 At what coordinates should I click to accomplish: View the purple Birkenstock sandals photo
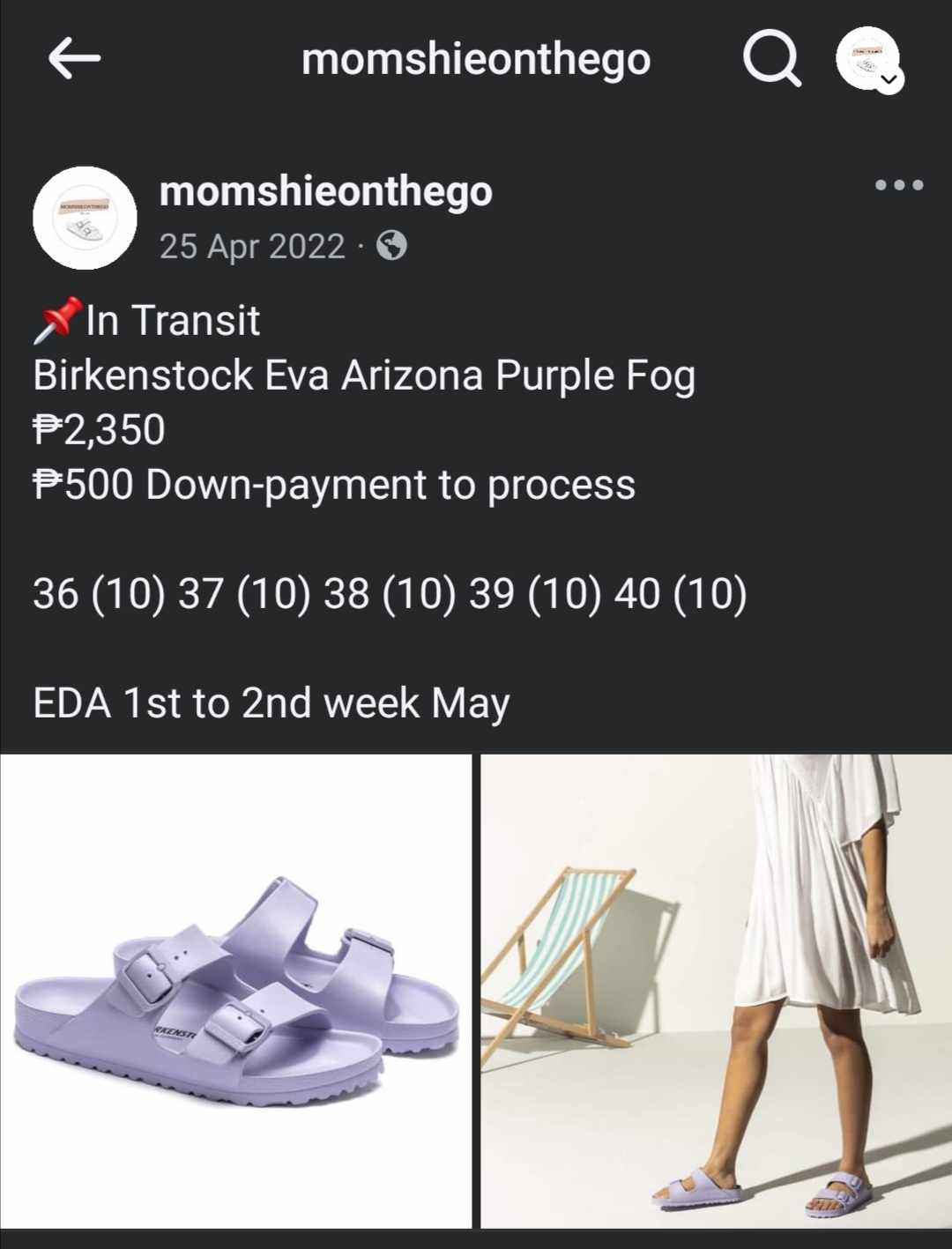(x=235, y=990)
